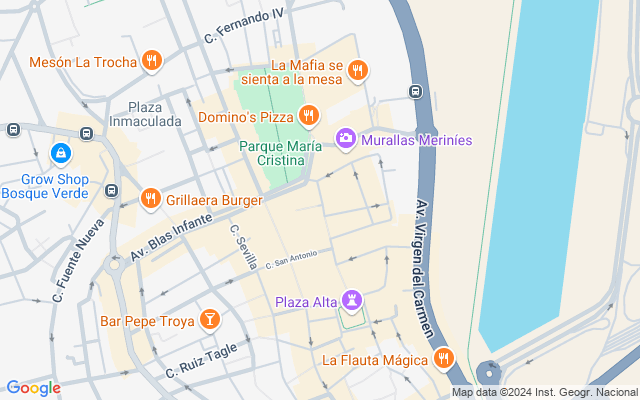Open the Mesón La Trocha restaurant pin
Screen dimensions: 640x400
[152, 62]
